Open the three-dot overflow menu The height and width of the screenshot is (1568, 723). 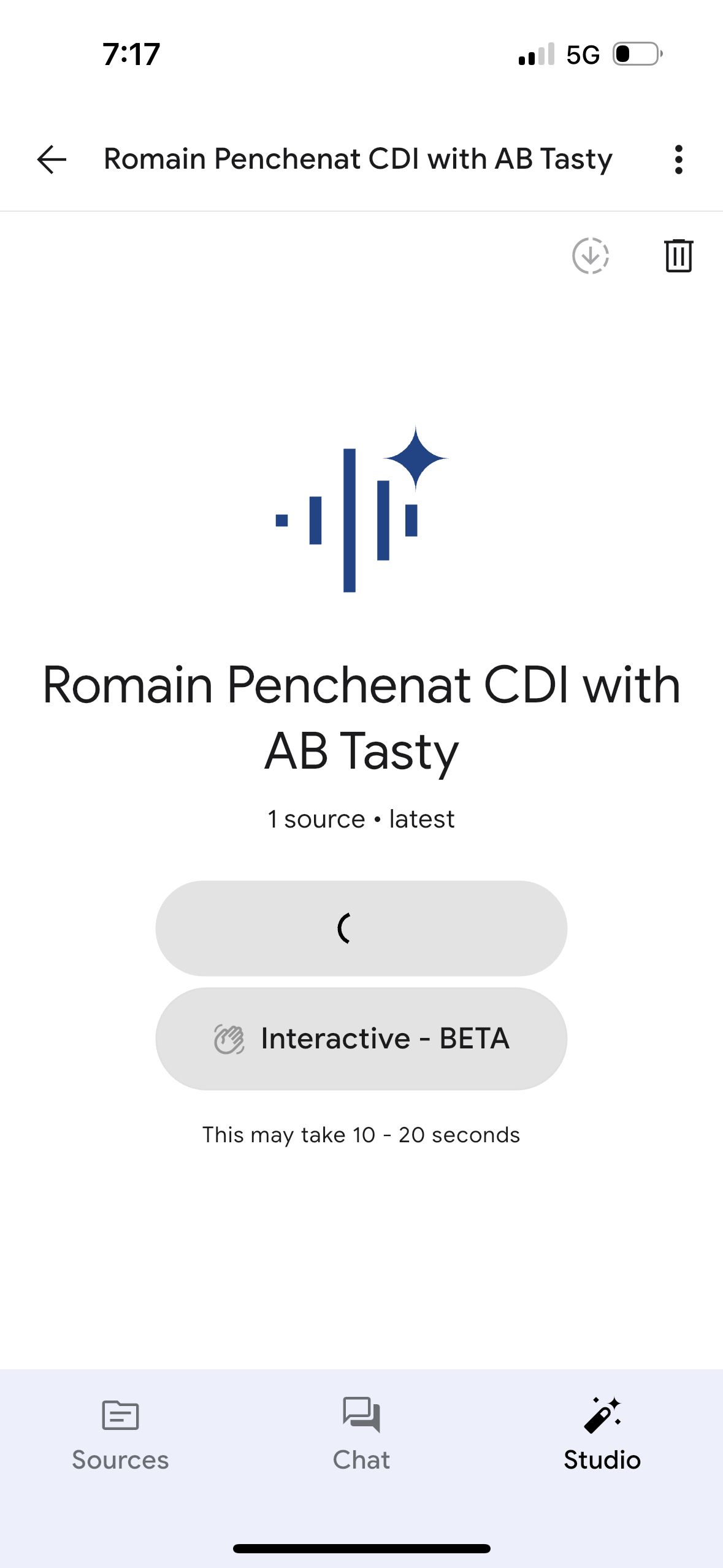pos(678,159)
